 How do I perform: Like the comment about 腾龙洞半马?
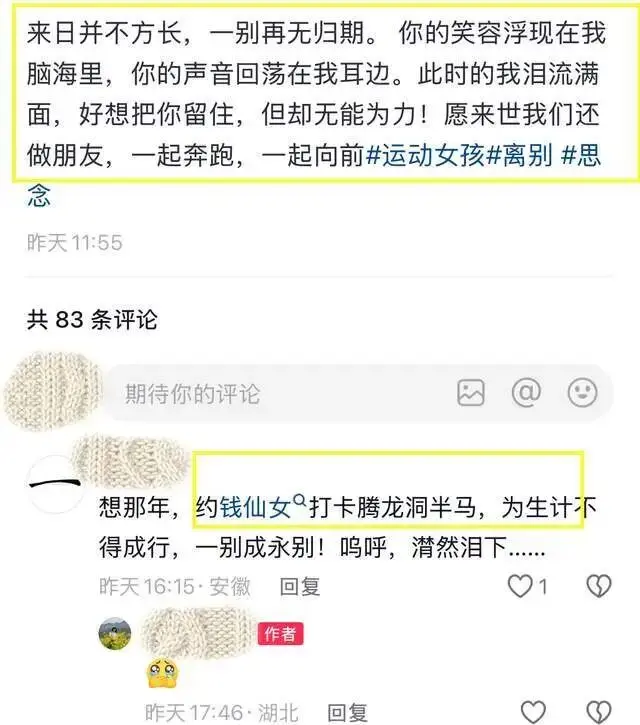click(521, 586)
